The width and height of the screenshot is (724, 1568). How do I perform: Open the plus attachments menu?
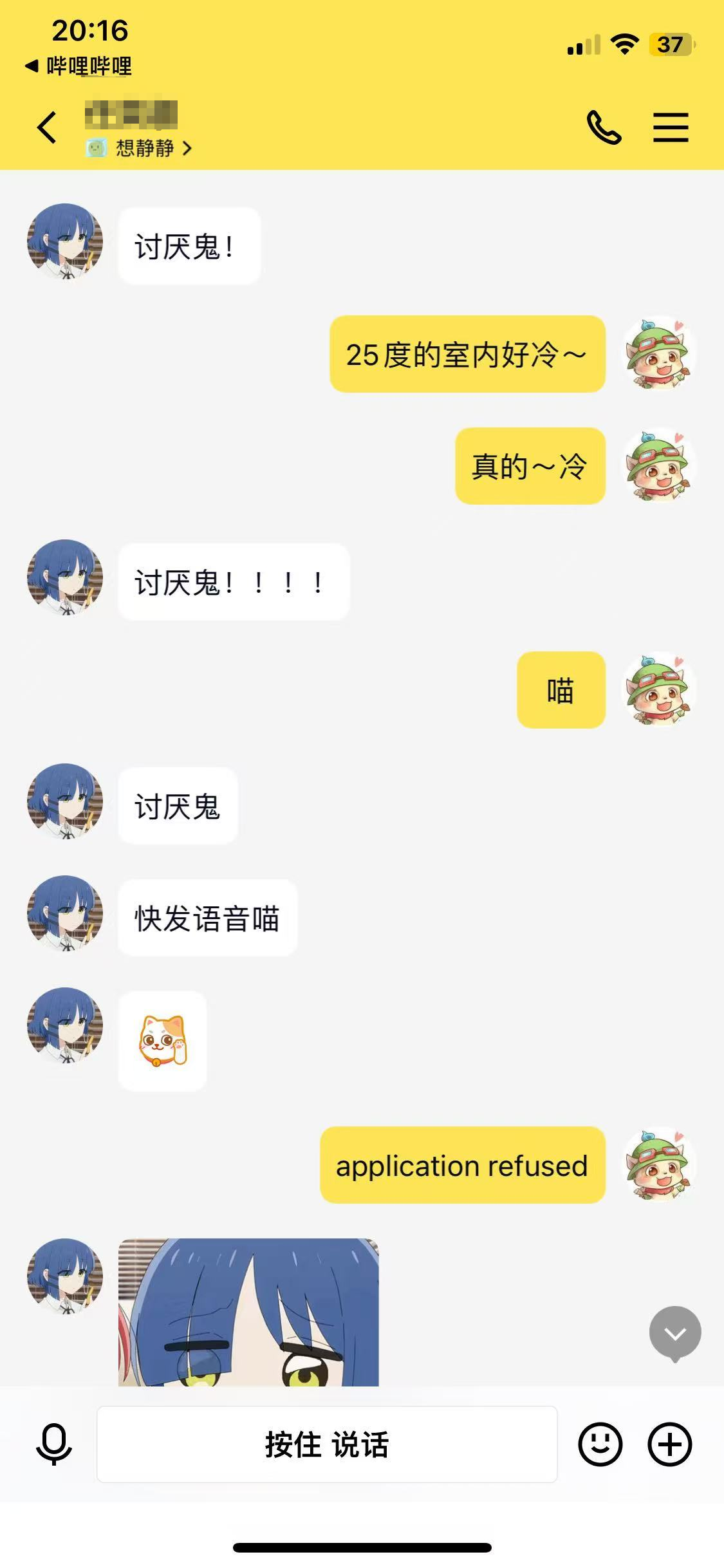click(x=669, y=1444)
